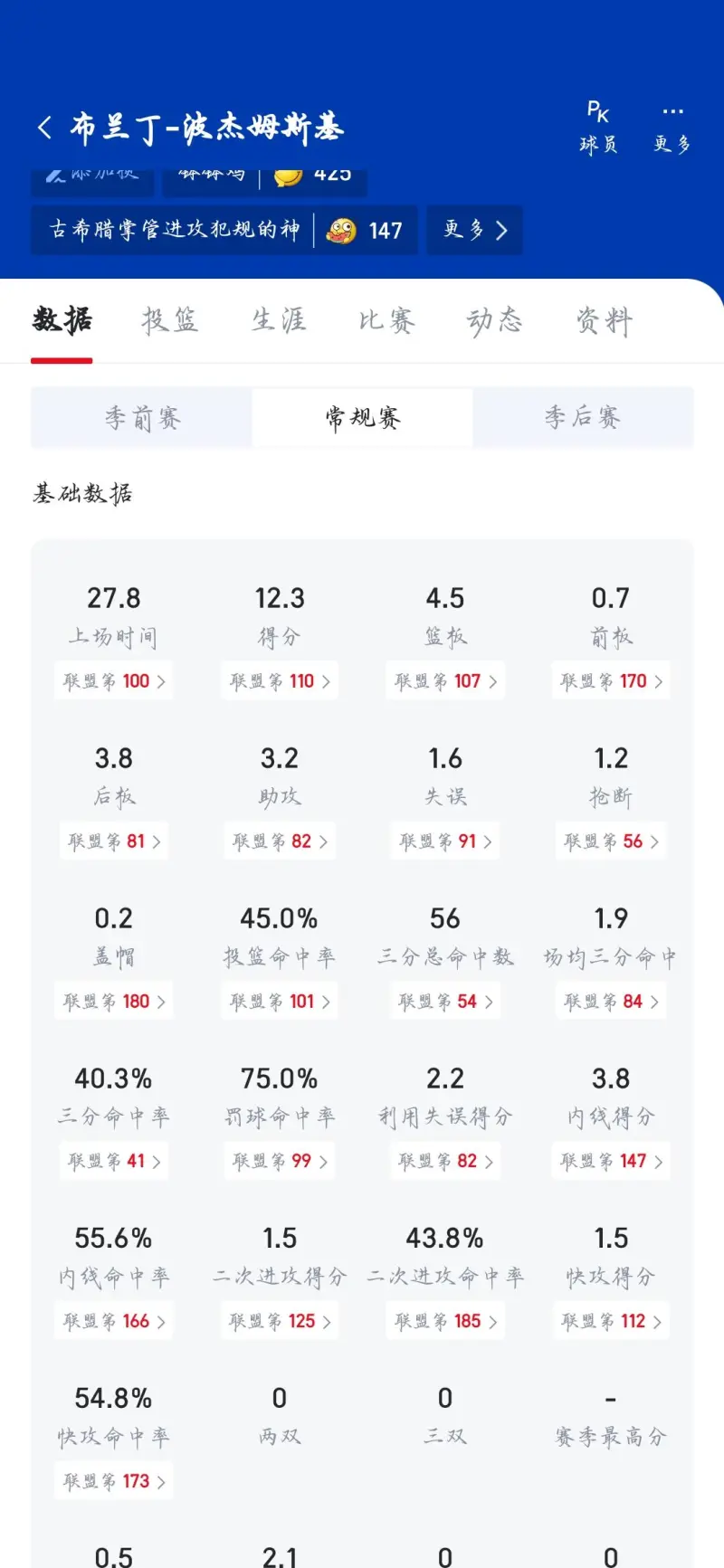Open 联盟第 56 ranking under 抢断
Screen dimensions: 724x1568
coord(611,841)
